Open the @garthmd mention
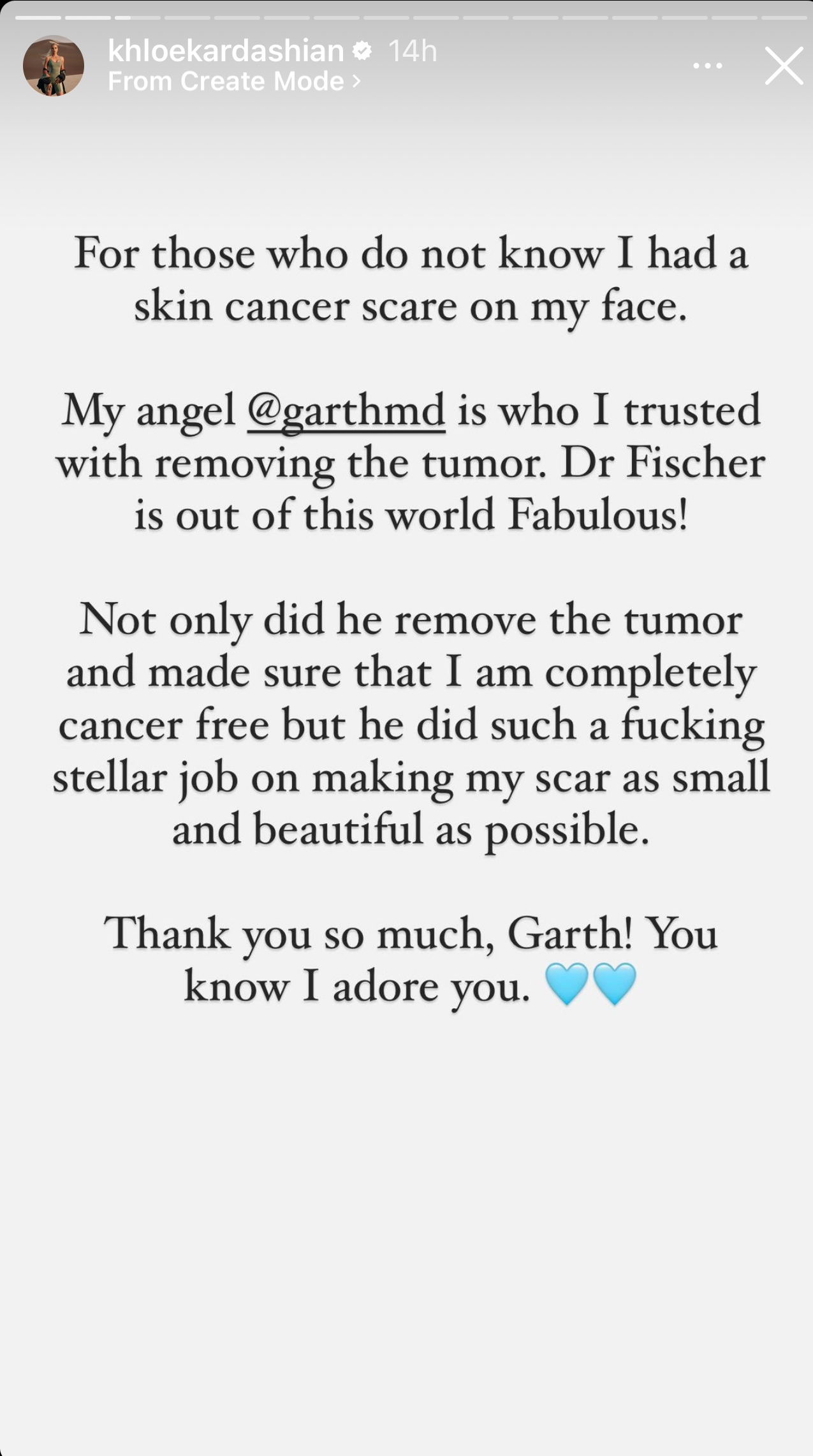Image resolution: width=813 pixels, height=1456 pixels. click(x=346, y=411)
